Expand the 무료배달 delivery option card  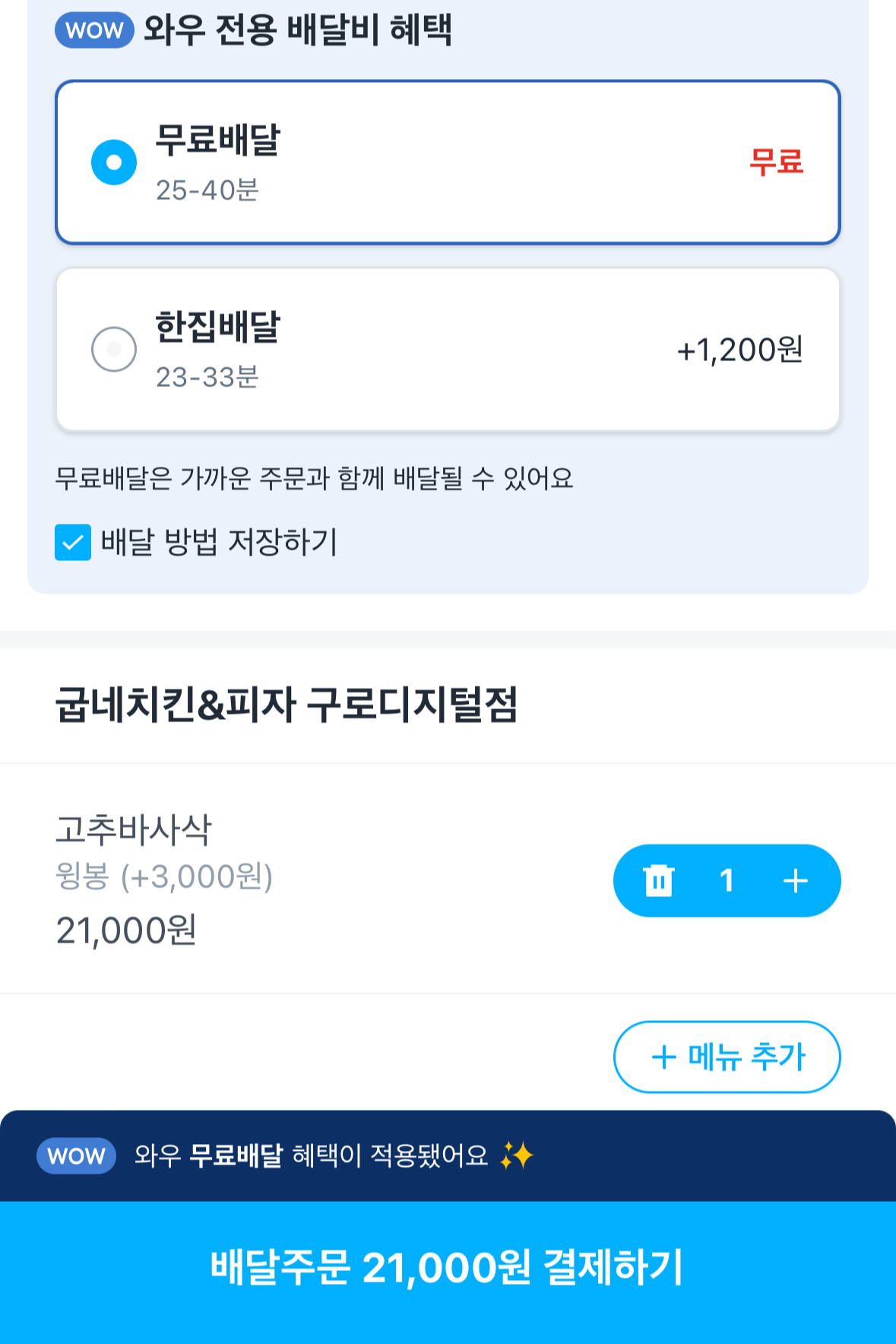click(x=448, y=161)
